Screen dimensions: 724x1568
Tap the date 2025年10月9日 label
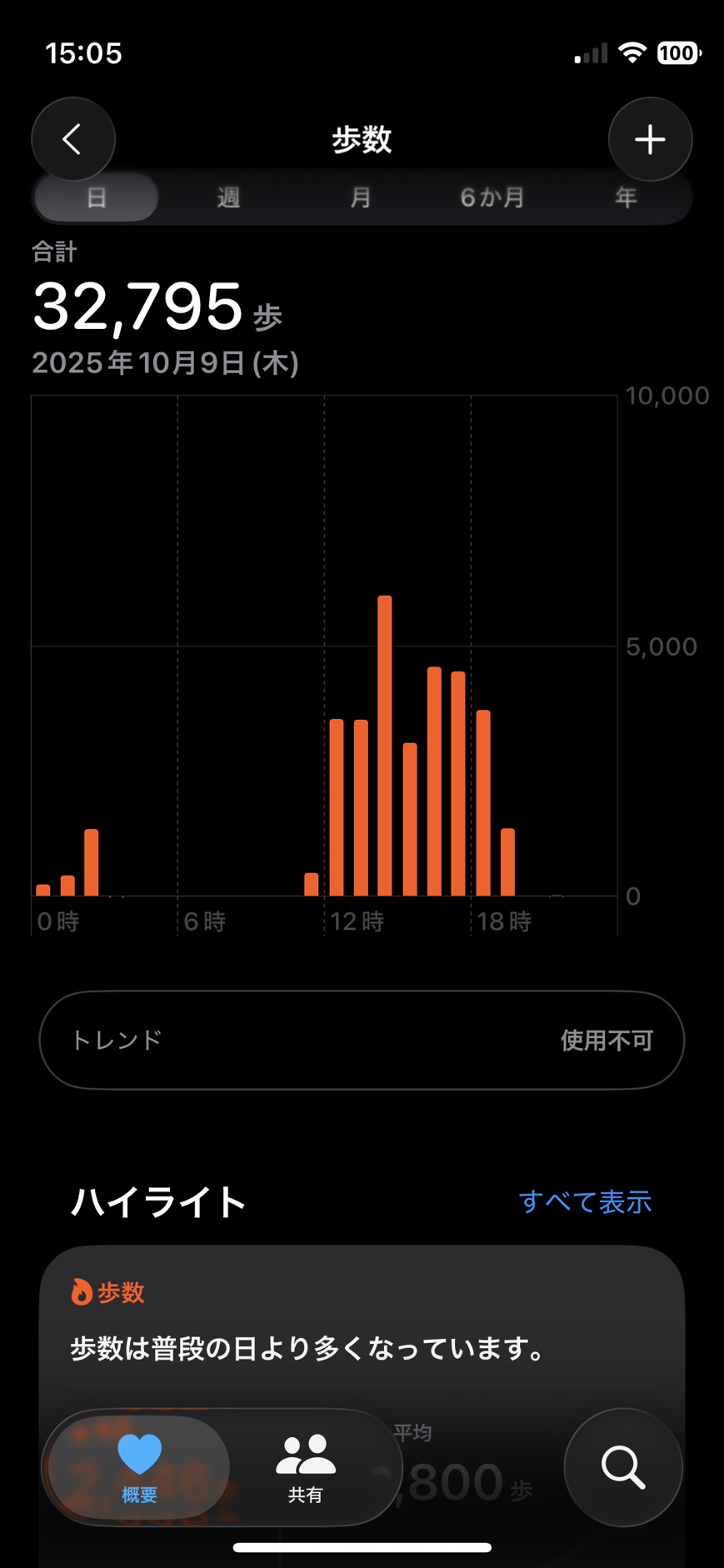pyautogui.click(x=166, y=362)
